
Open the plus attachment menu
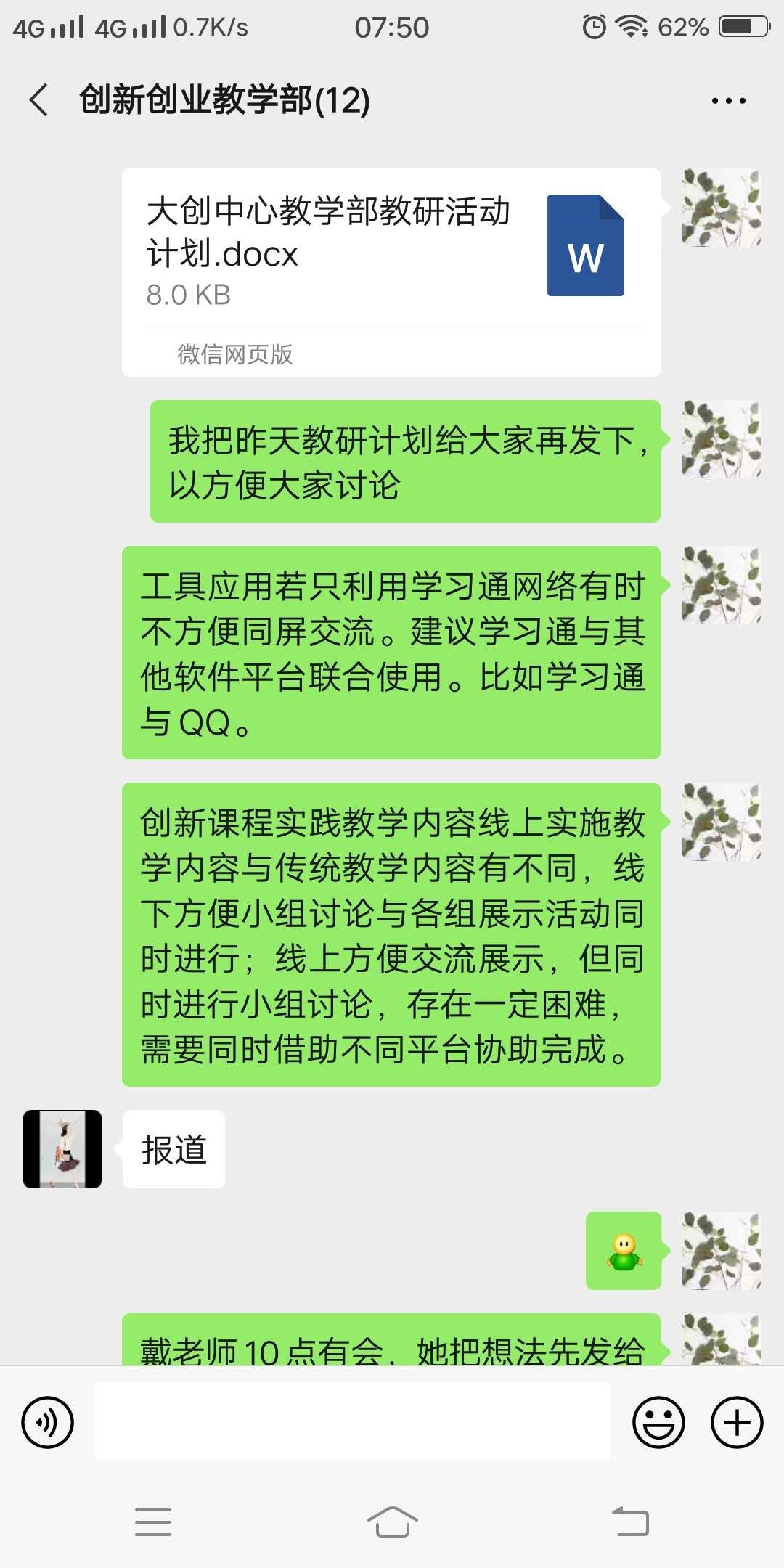(x=736, y=1422)
